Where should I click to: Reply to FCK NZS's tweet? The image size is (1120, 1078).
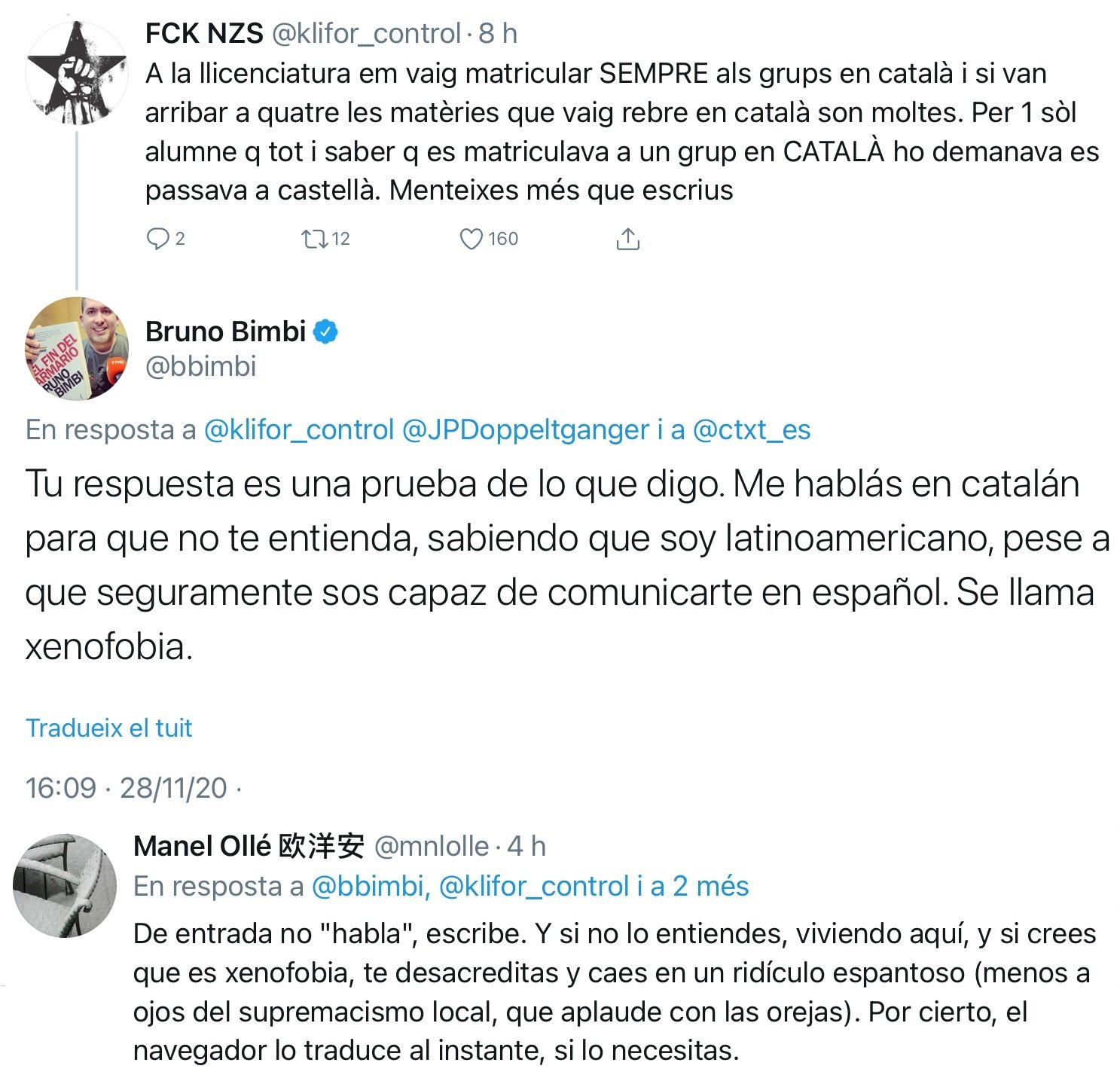157,239
